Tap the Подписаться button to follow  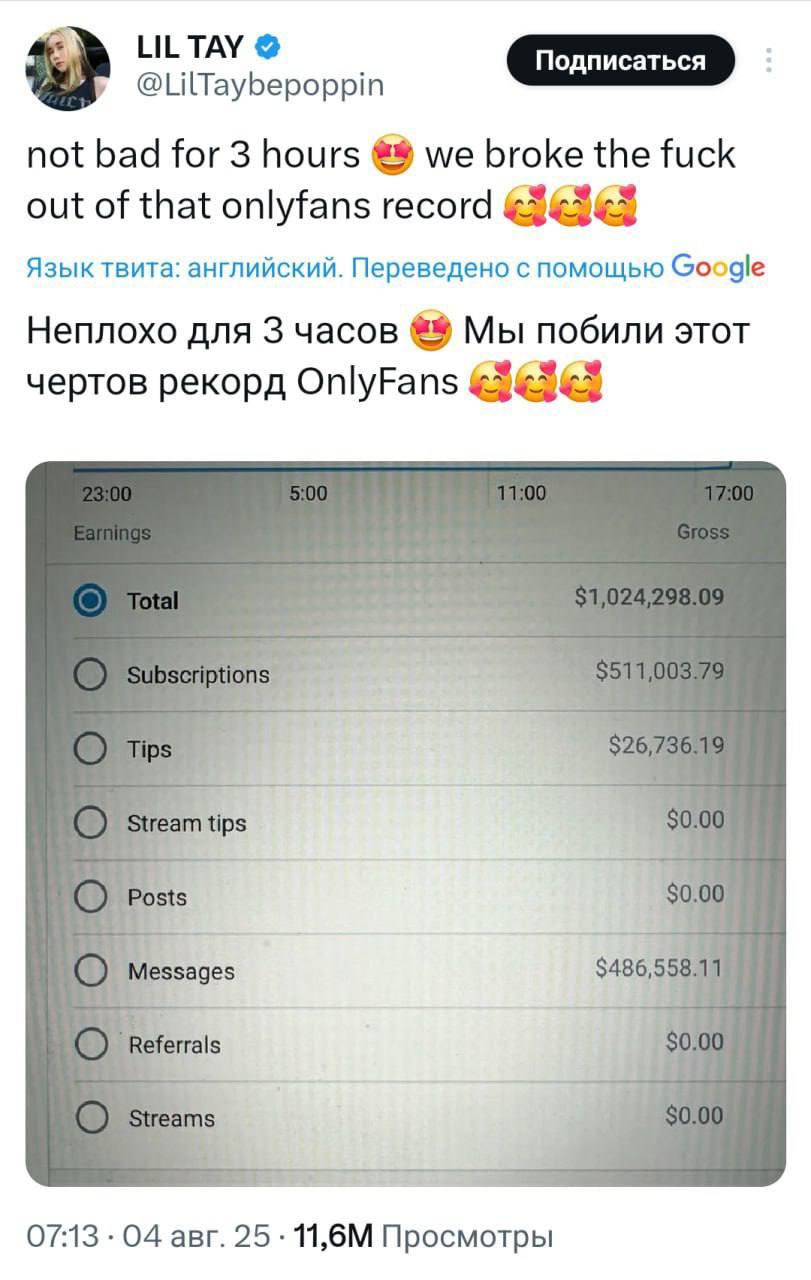point(621,62)
